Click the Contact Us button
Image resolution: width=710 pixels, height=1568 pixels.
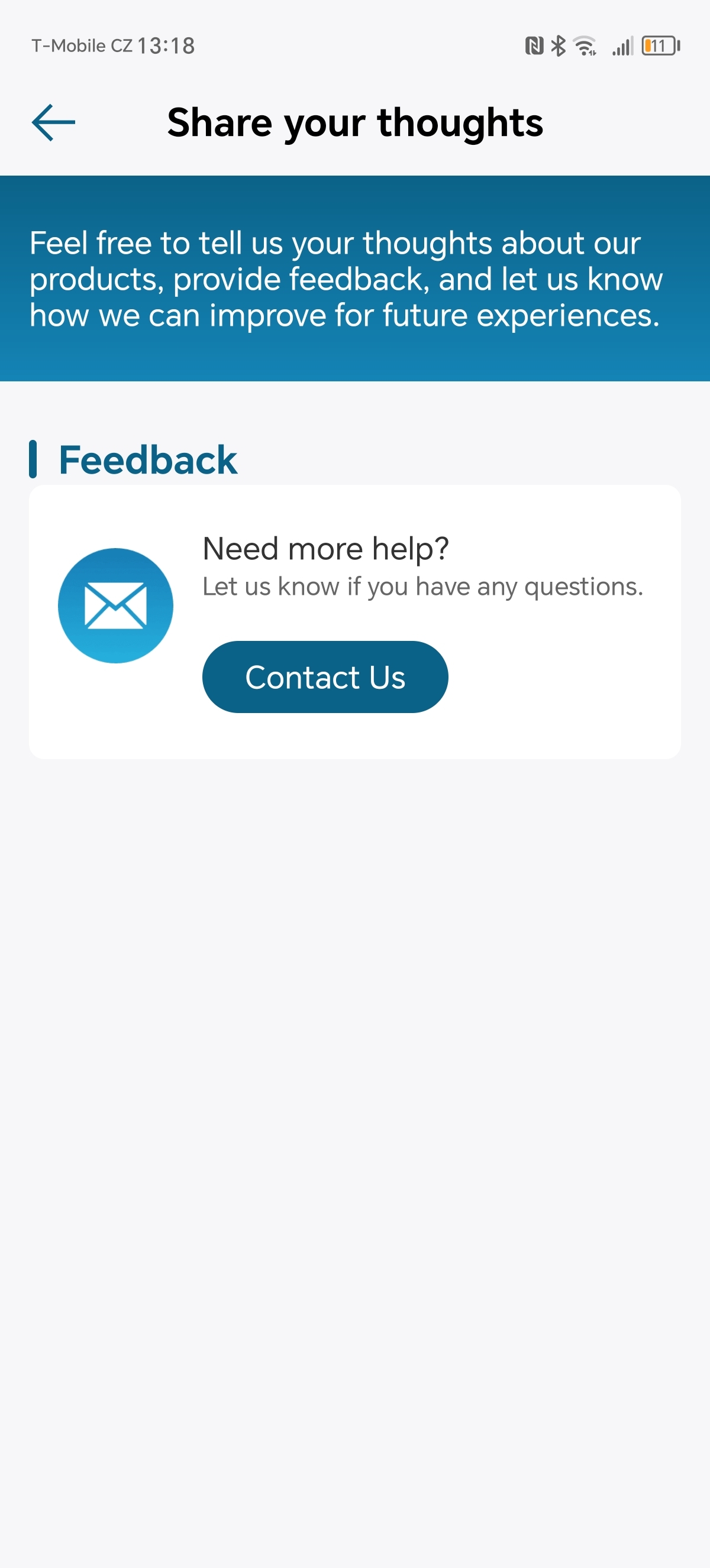[325, 676]
